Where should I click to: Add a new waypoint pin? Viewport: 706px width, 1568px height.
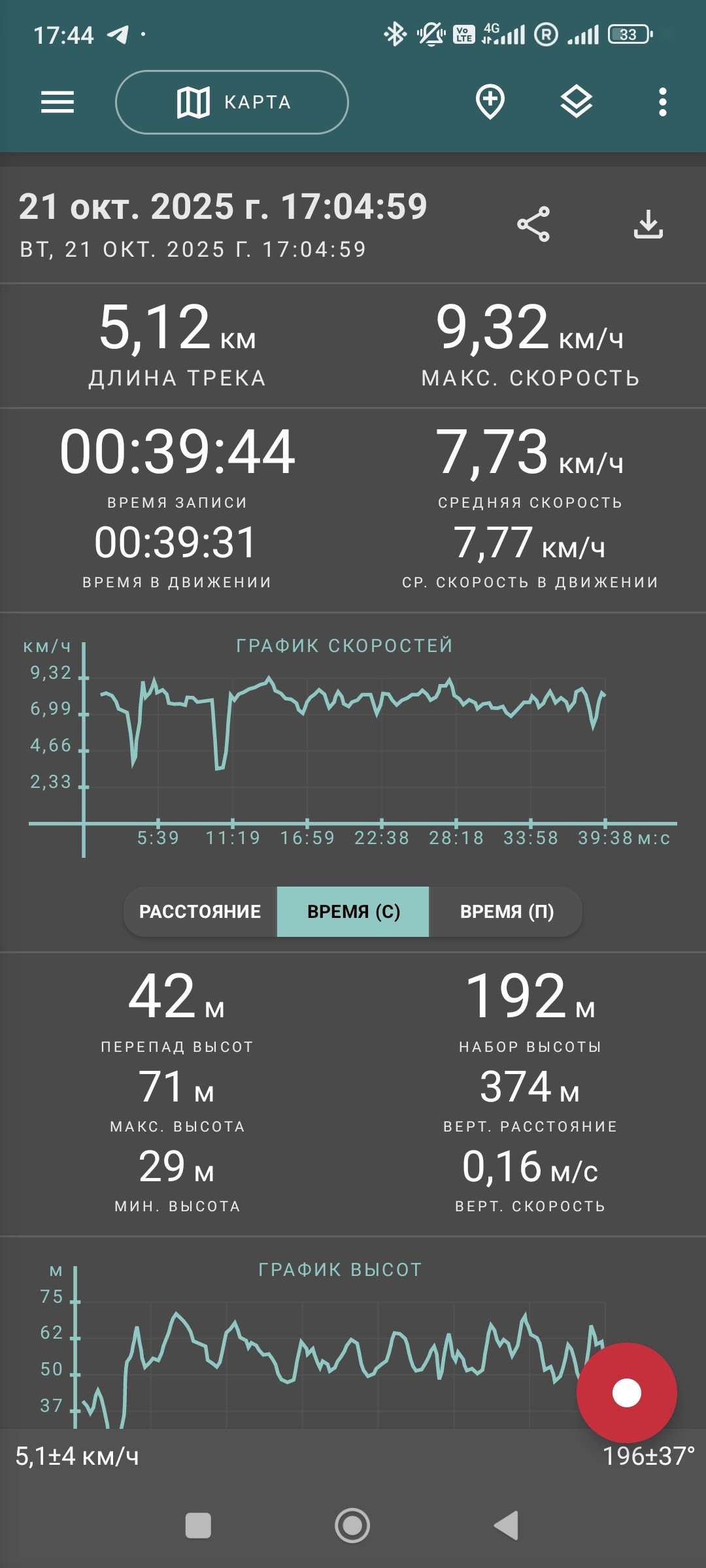(x=490, y=103)
